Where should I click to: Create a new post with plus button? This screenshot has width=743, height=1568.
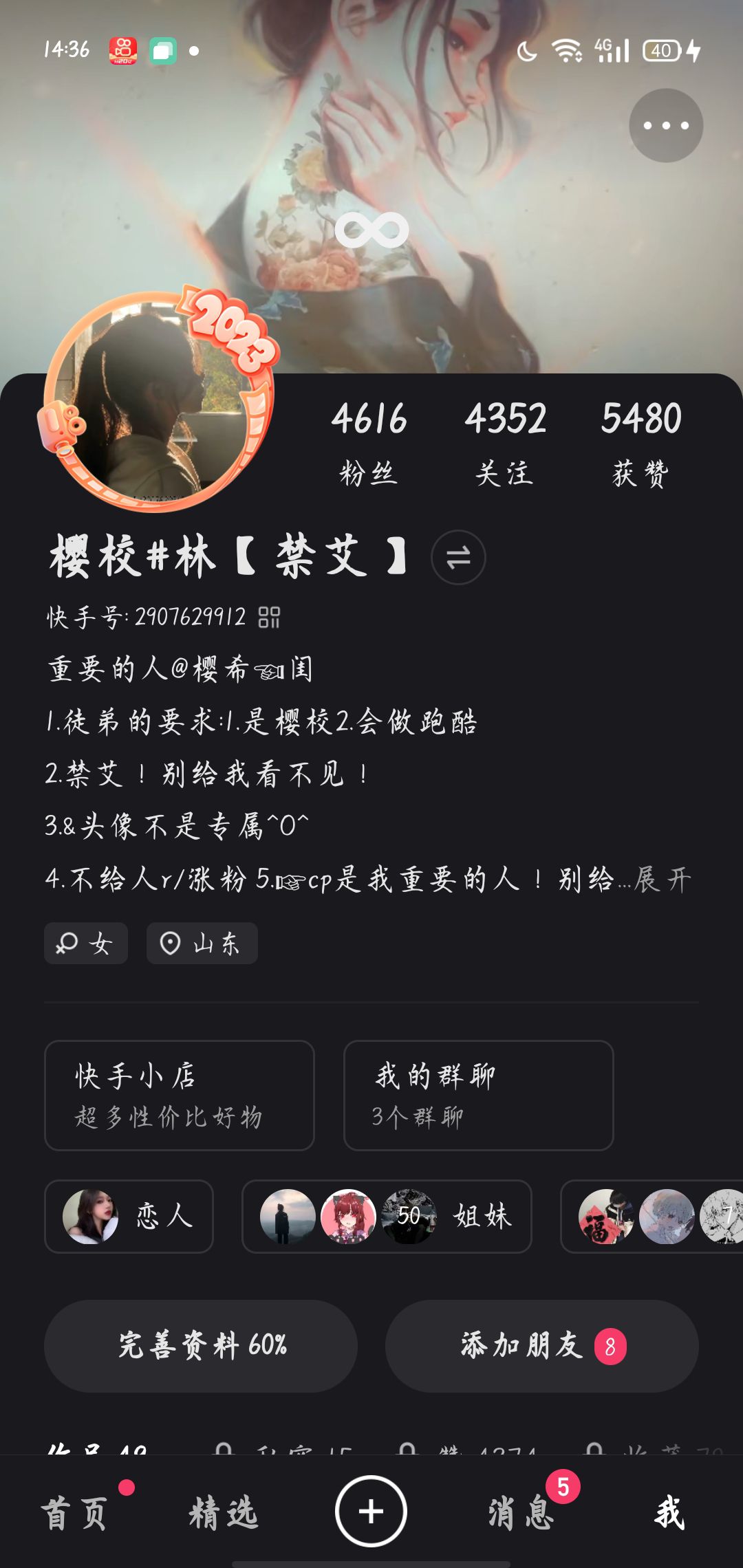point(371,1511)
